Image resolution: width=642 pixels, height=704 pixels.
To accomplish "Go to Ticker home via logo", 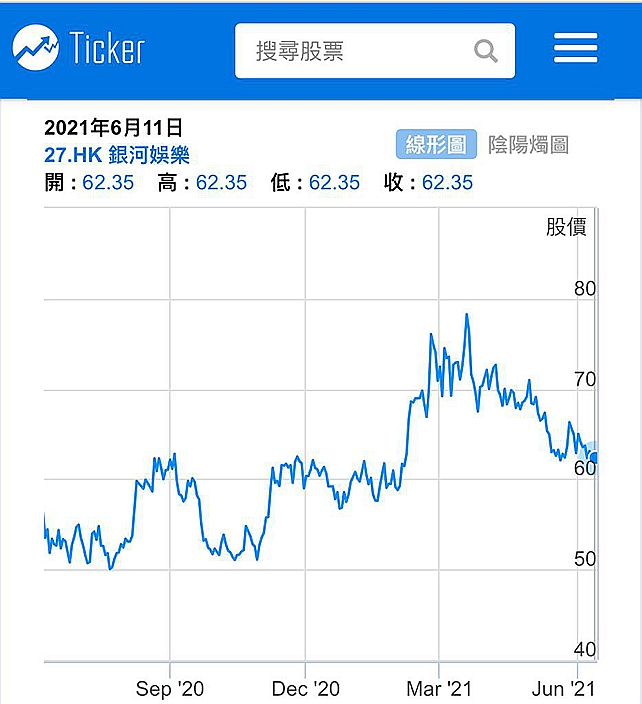I will [x=79, y=48].
